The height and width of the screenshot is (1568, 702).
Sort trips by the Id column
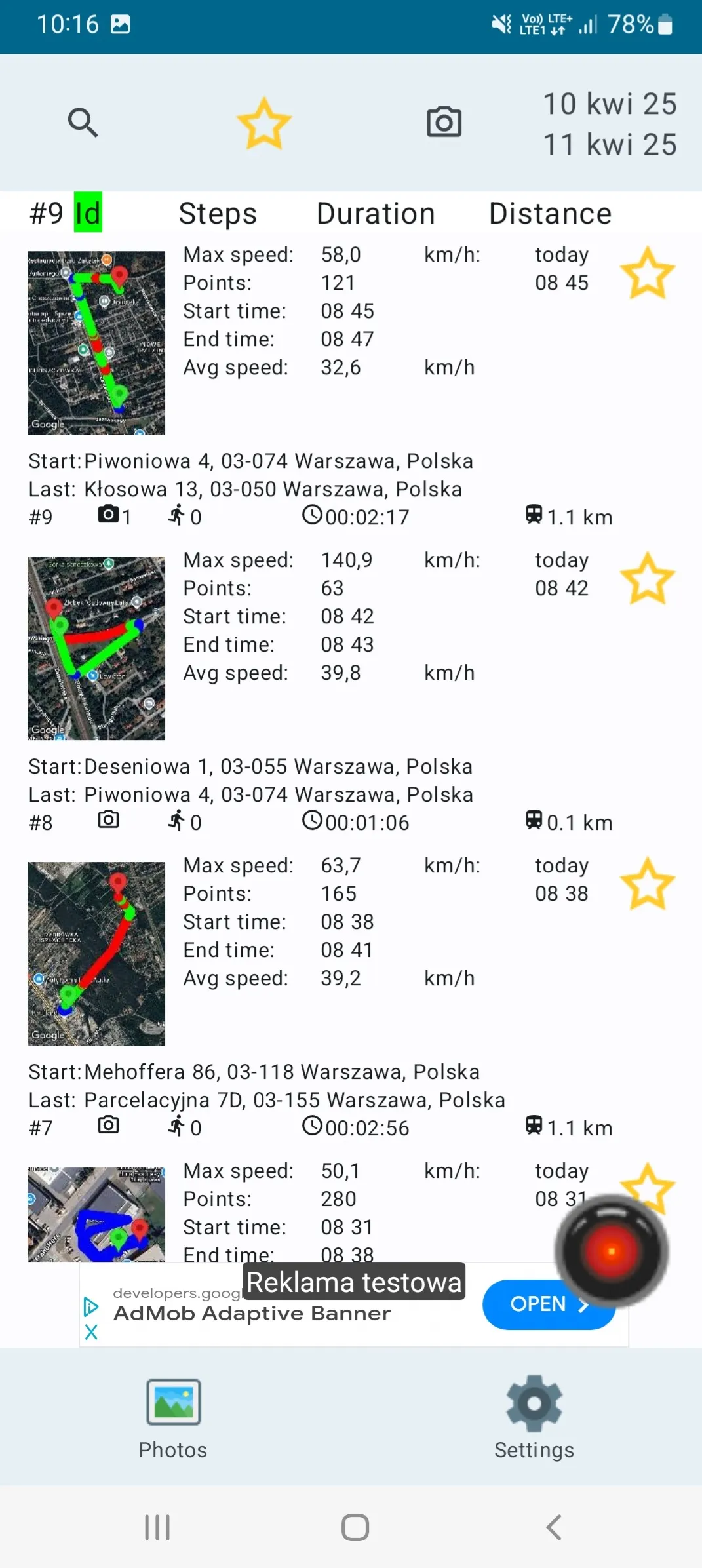(x=87, y=212)
